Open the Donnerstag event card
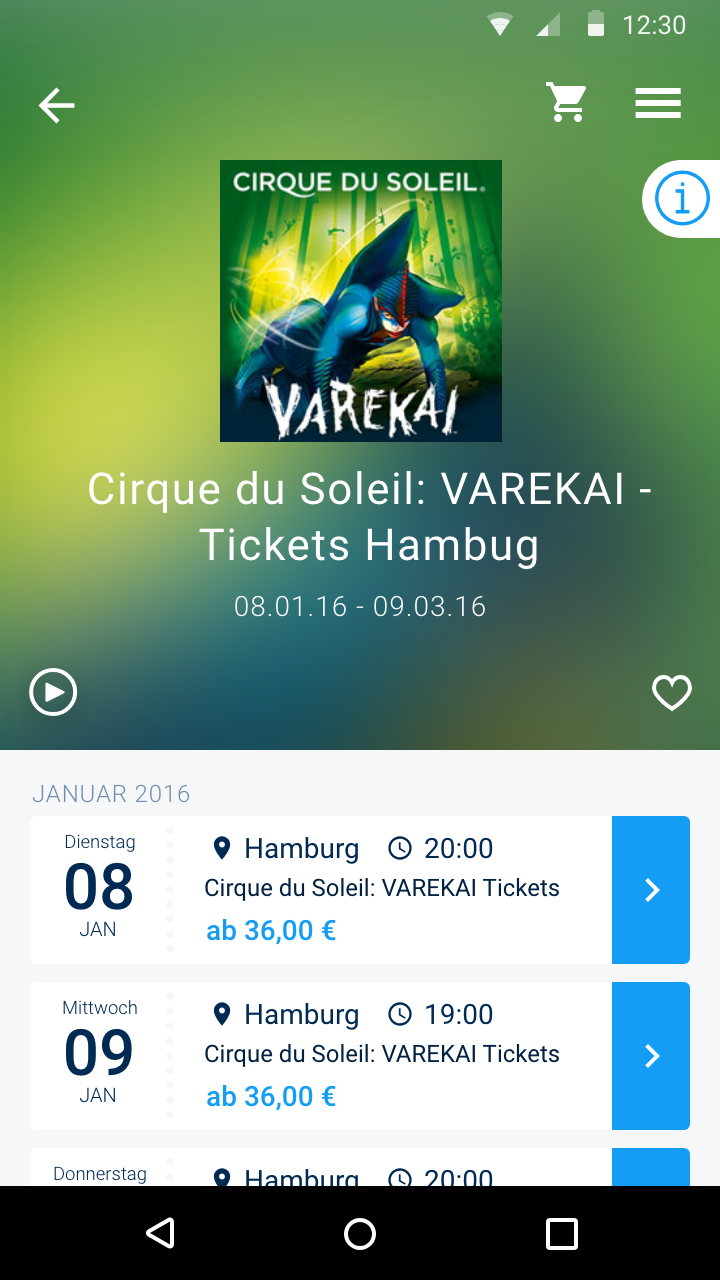Viewport: 720px width, 1280px height. (320, 1170)
